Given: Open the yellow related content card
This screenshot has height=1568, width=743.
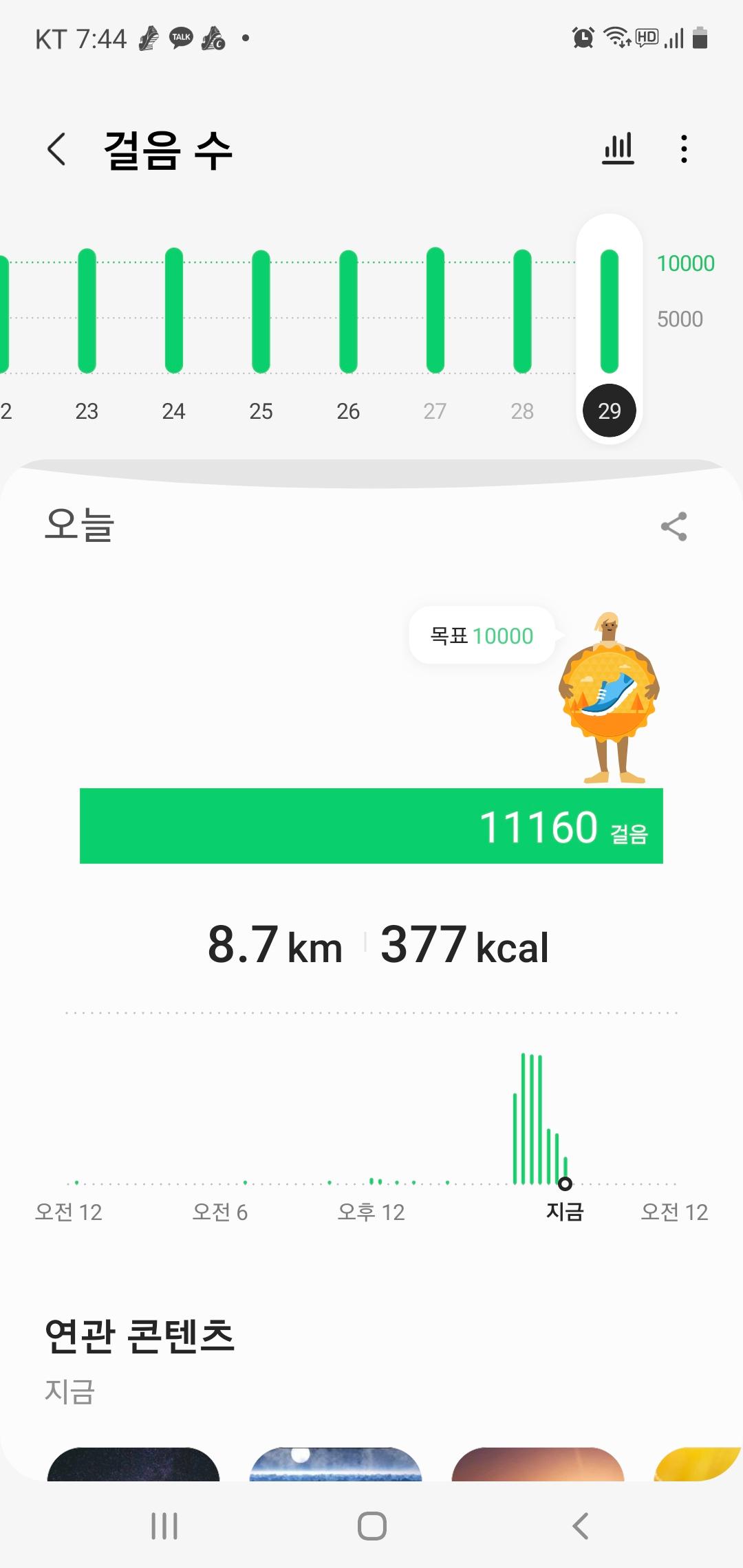Looking at the screenshot, I should pyautogui.click(x=698, y=1463).
